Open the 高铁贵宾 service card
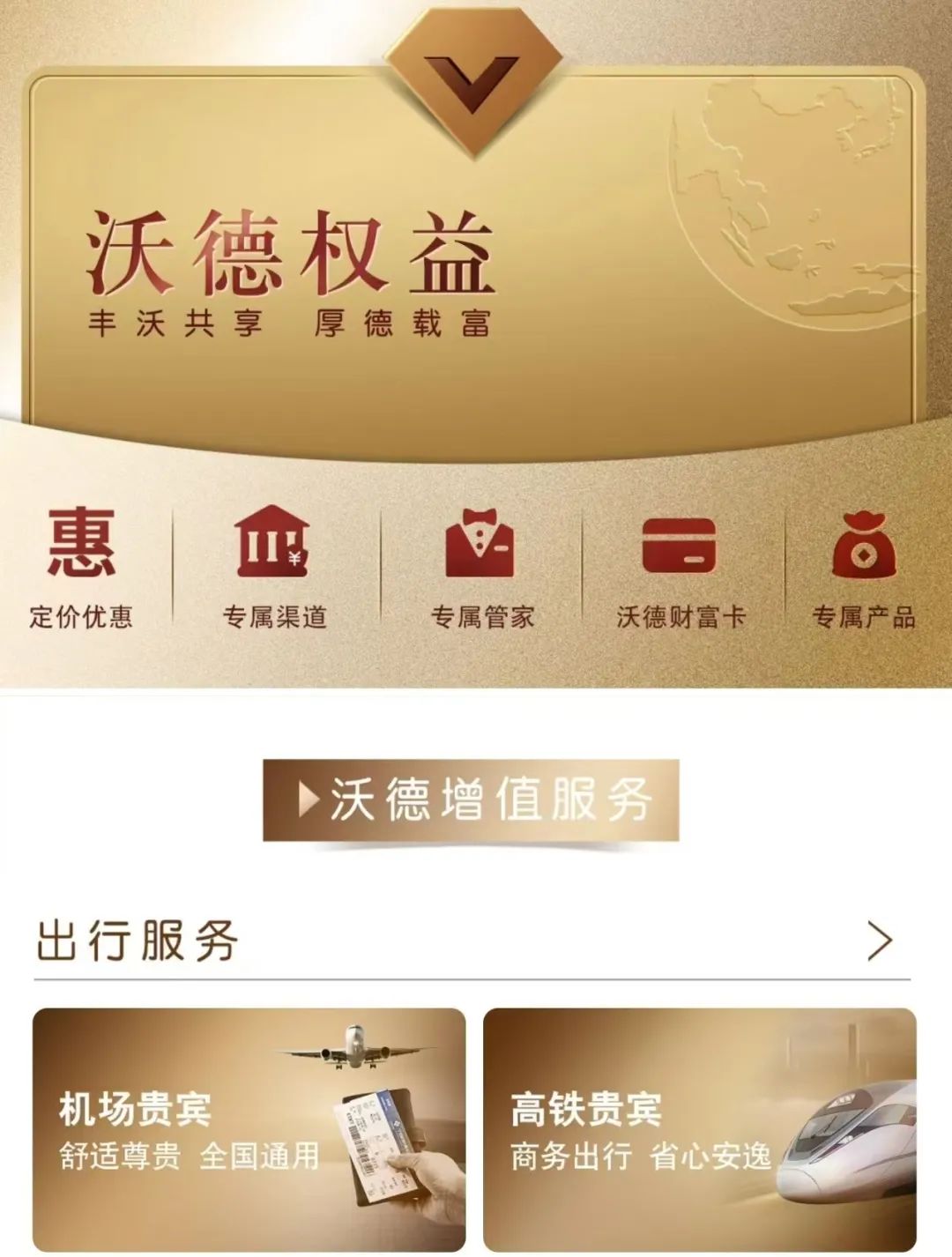 coord(699,1128)
